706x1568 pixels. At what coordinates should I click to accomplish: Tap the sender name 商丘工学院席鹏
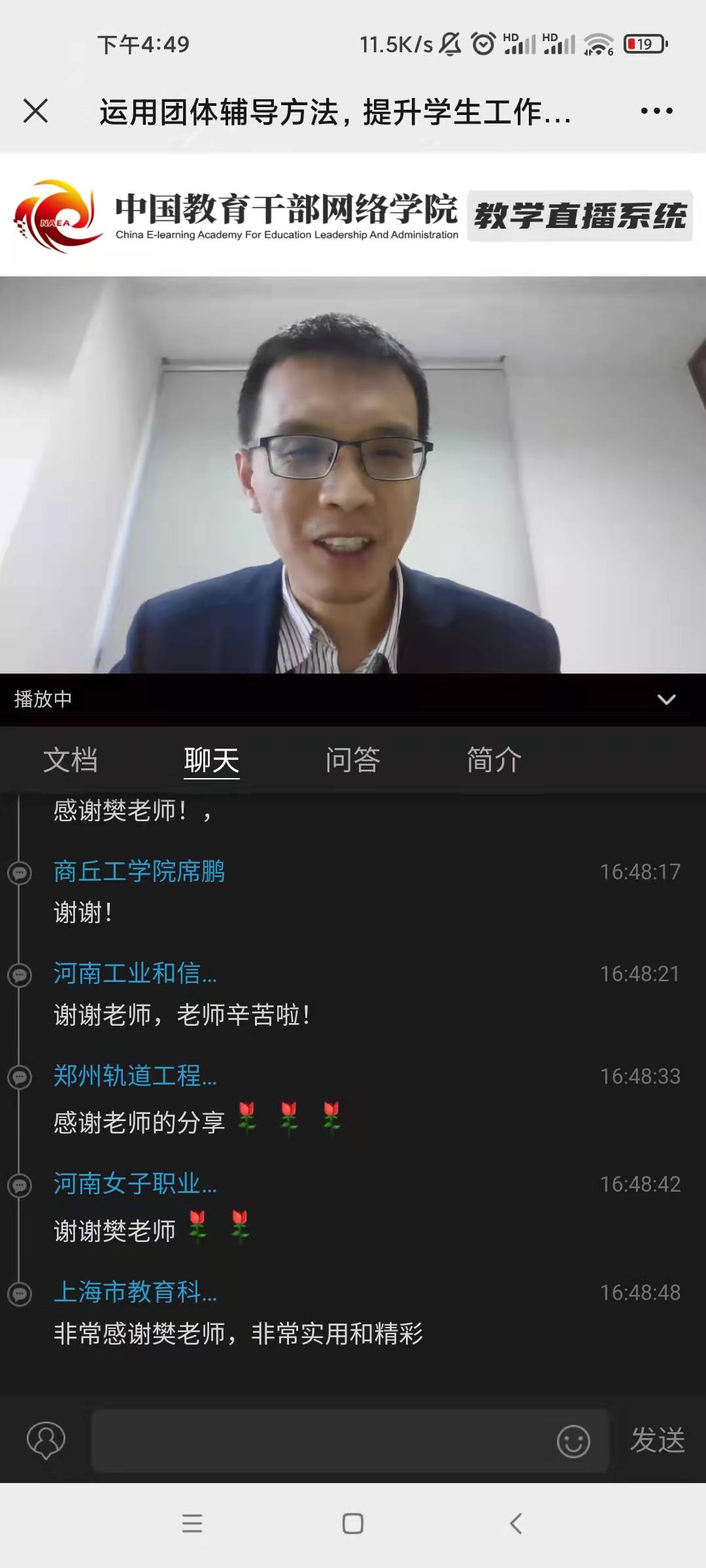(x=139, y=872)
